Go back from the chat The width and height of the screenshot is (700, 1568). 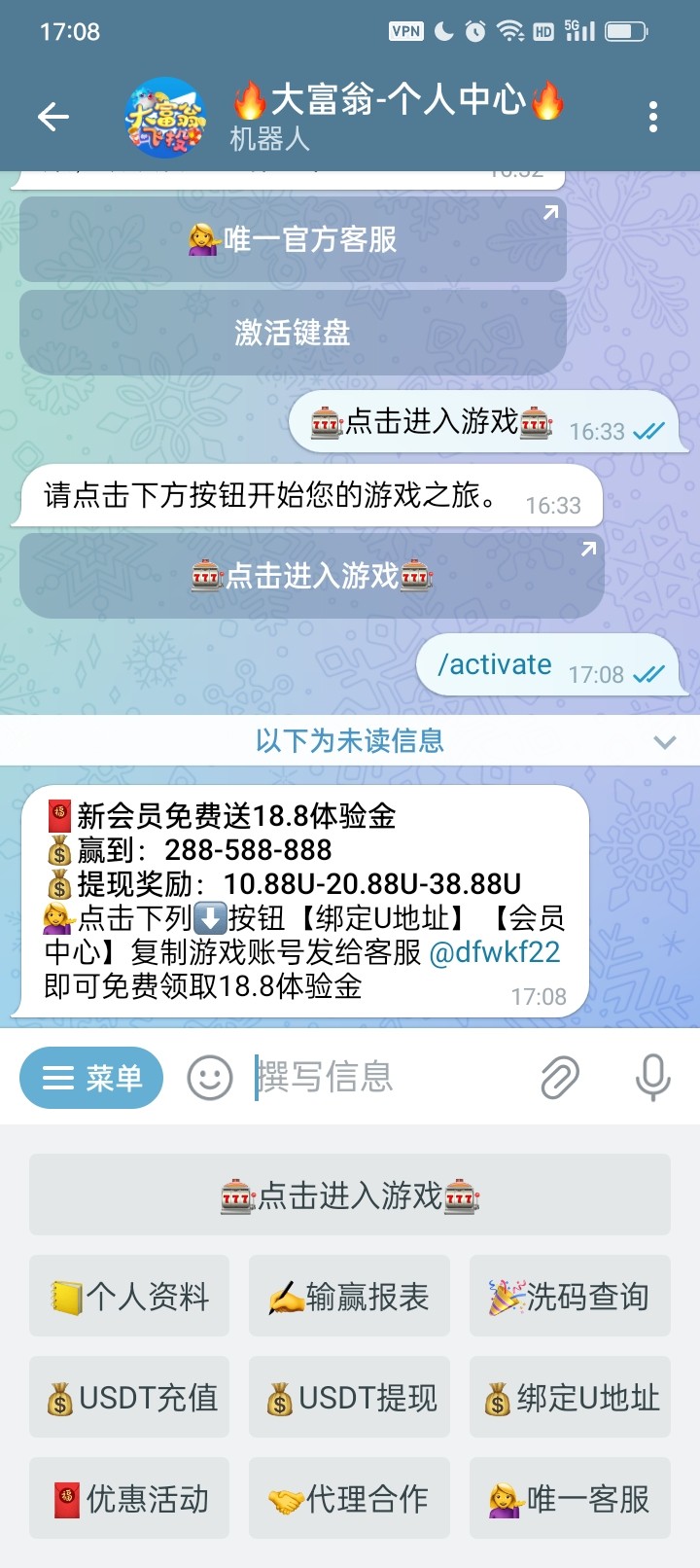[x=53, y=118]
